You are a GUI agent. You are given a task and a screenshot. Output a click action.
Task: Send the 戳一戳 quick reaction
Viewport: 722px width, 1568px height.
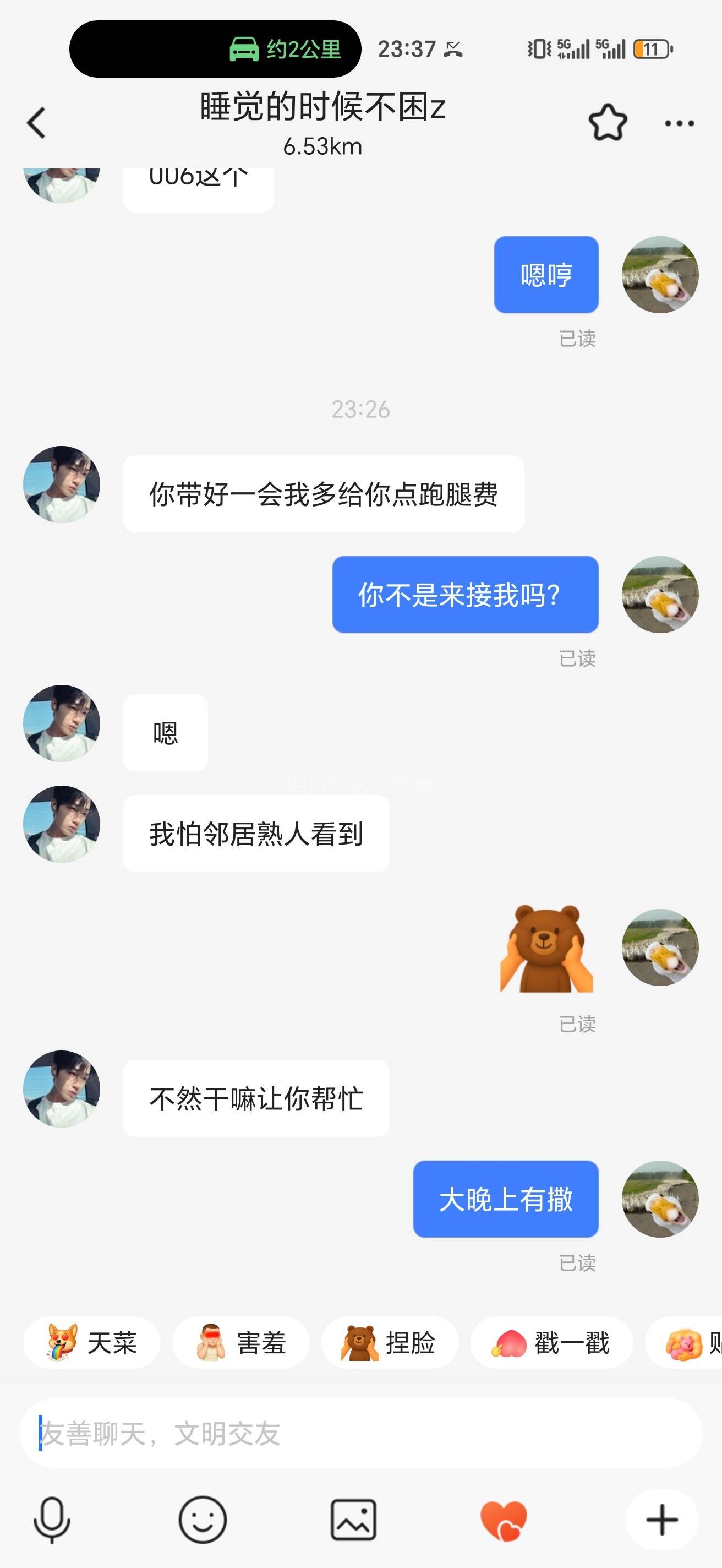point(551,1343)
